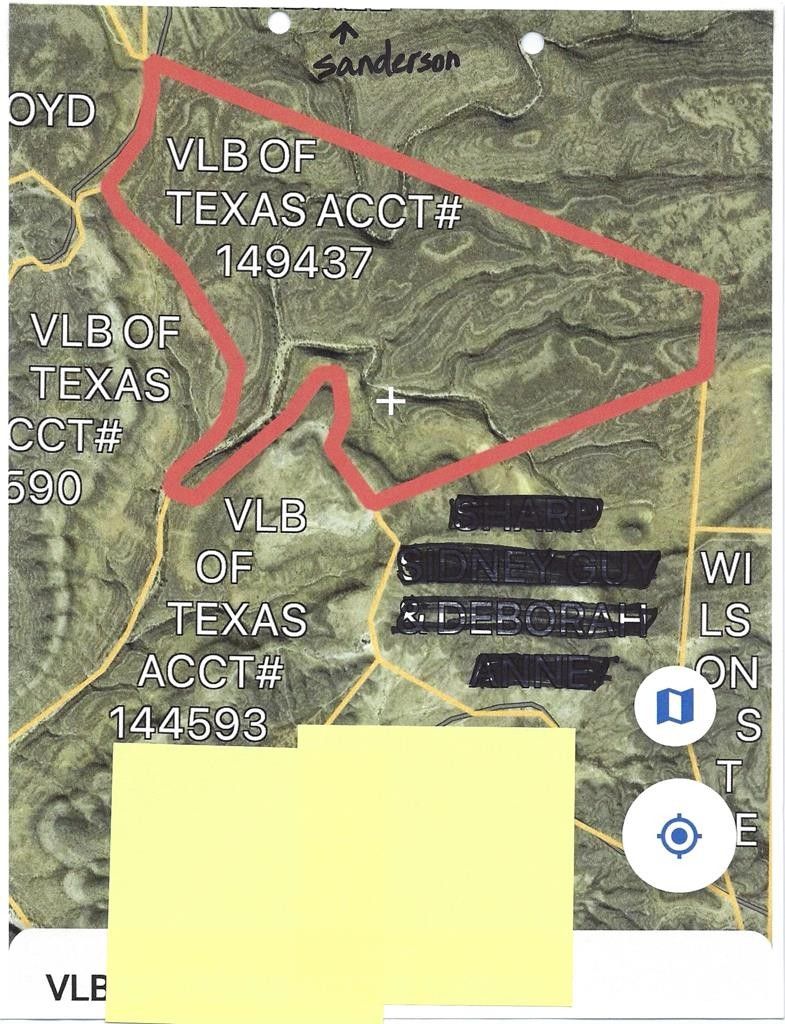Click the crosshair inside the lower white circle
This screenshot has height=1024, width=785.
pos(678,835)
